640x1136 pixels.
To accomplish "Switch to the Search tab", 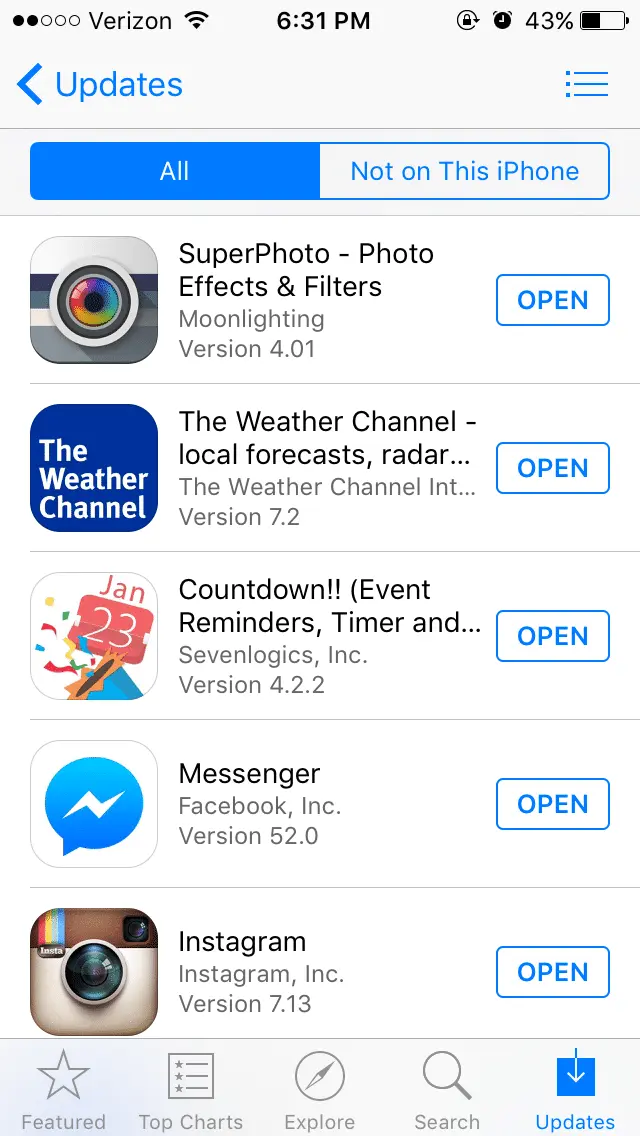I will (447, 1090).
